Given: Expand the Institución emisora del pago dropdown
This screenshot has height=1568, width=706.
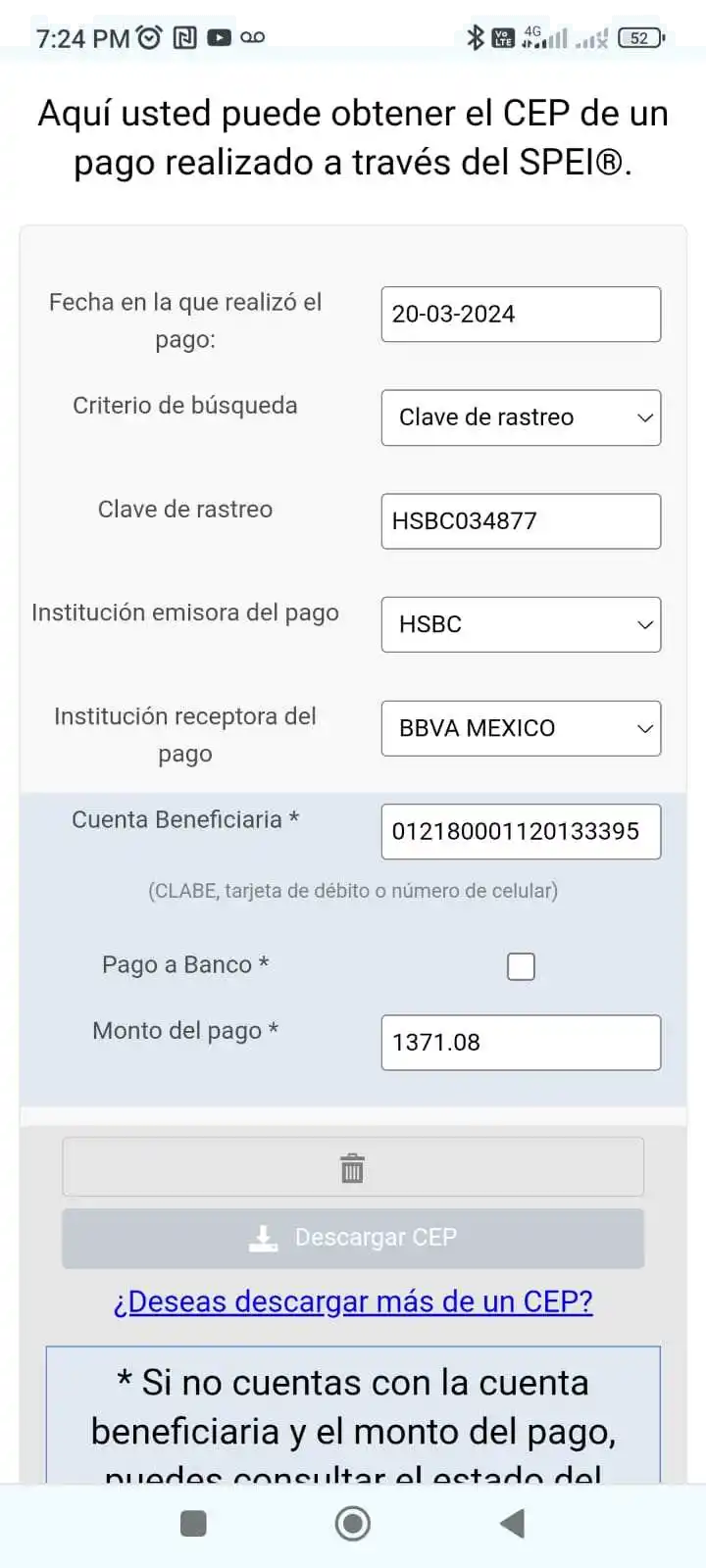Looking at the screenshot, I should click(x=521, y=624).
